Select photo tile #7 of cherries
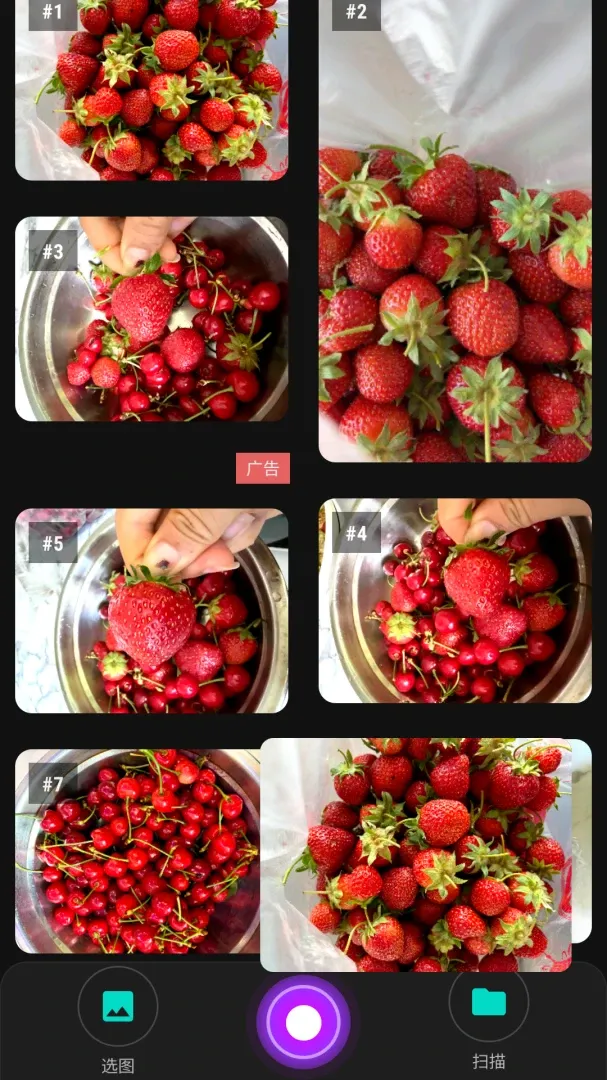607x1080 pixels. pos(138,851)
